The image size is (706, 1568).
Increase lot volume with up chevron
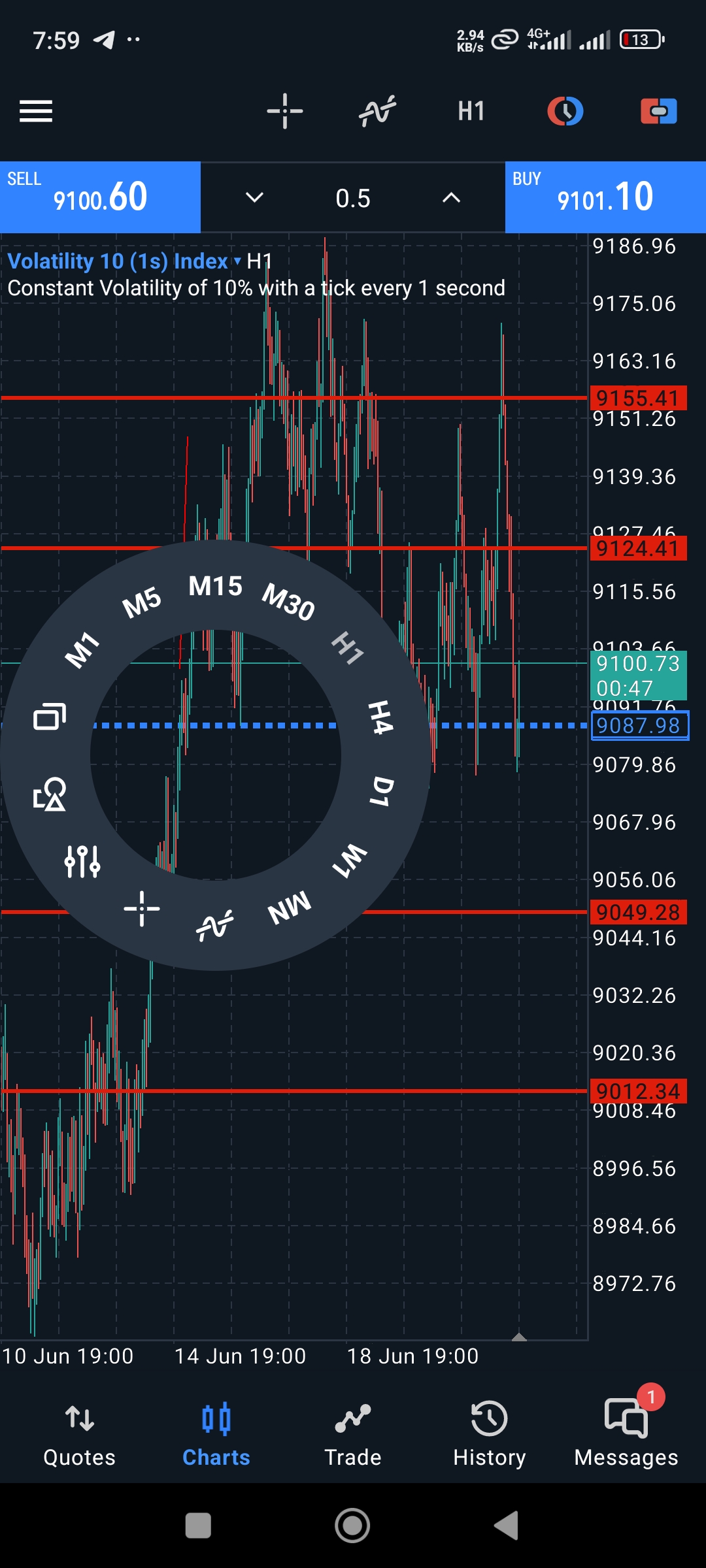451,197
